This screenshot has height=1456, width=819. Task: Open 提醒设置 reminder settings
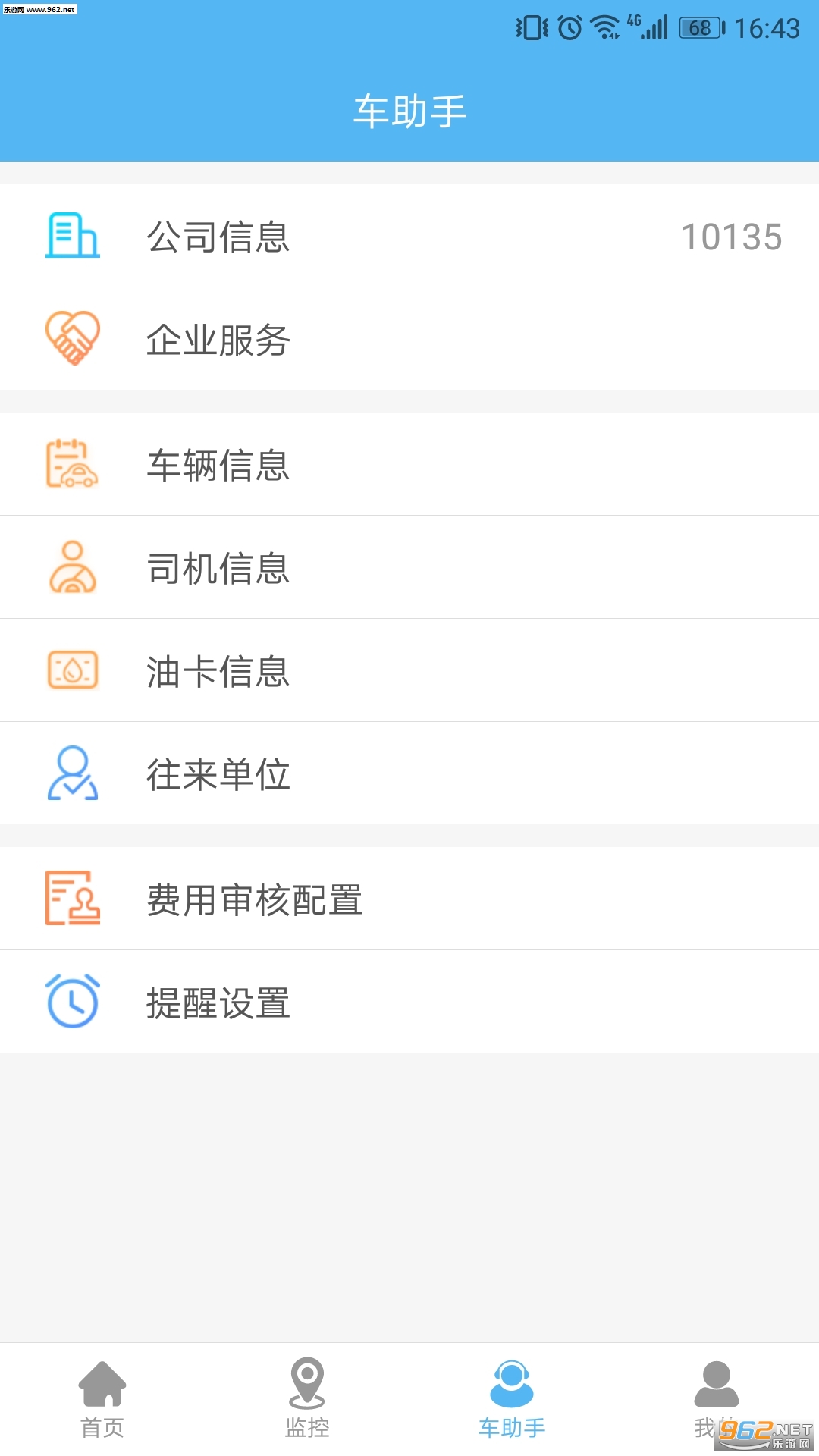click(409, 1002)
